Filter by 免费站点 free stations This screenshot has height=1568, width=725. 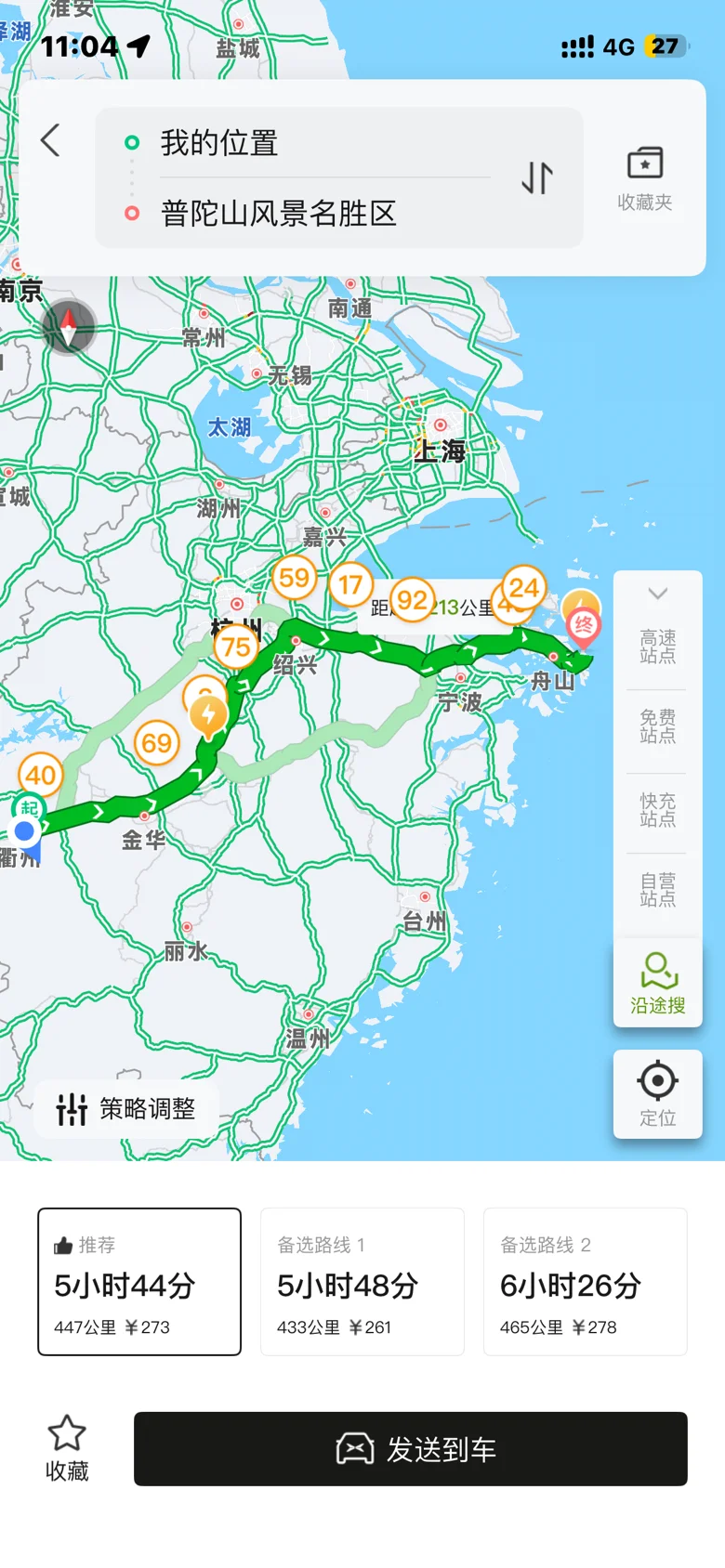tap(658, 726)
